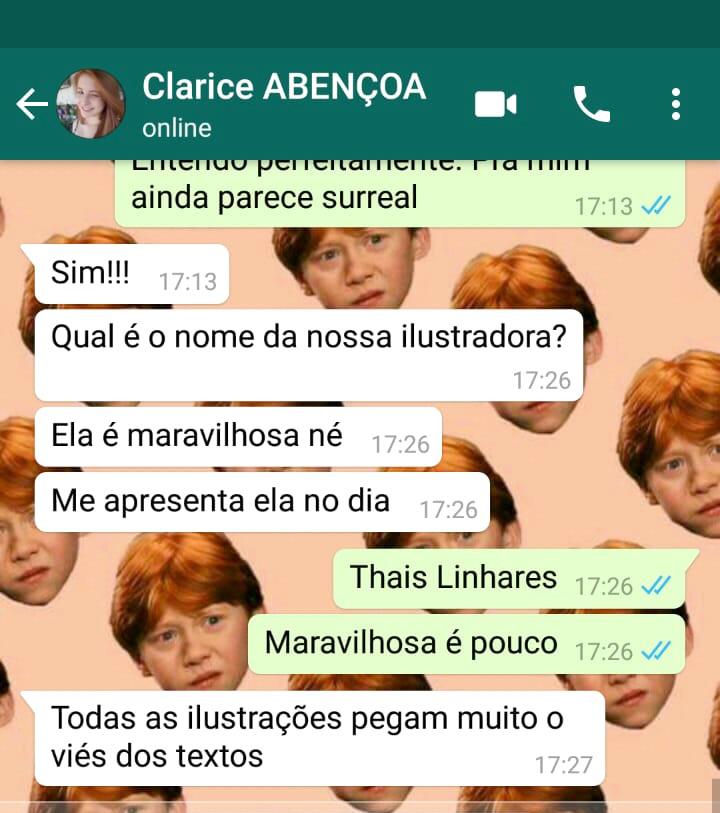Go back to the chat list
This screenshot has width=720, height=813.
click(x=31, y=104)
